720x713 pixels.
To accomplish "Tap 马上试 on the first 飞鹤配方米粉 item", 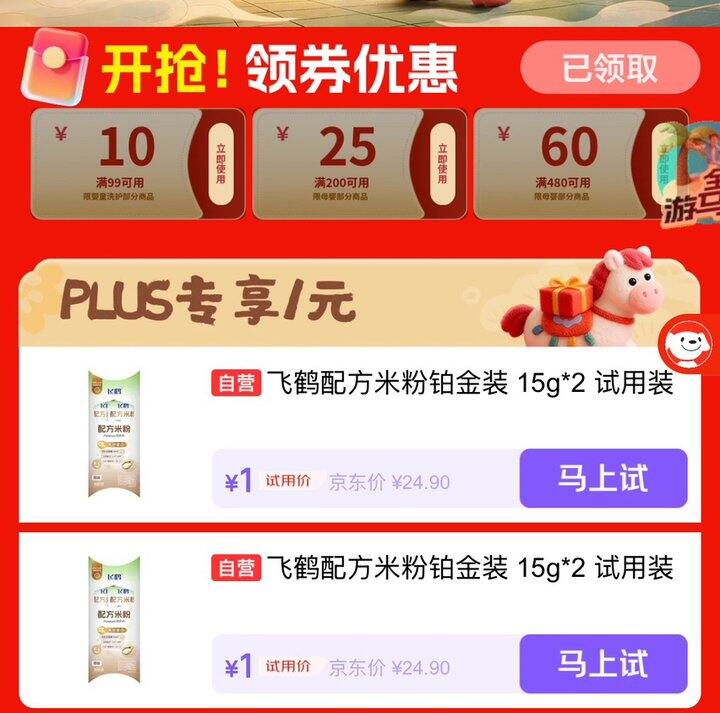I will [x=603, y=478].
